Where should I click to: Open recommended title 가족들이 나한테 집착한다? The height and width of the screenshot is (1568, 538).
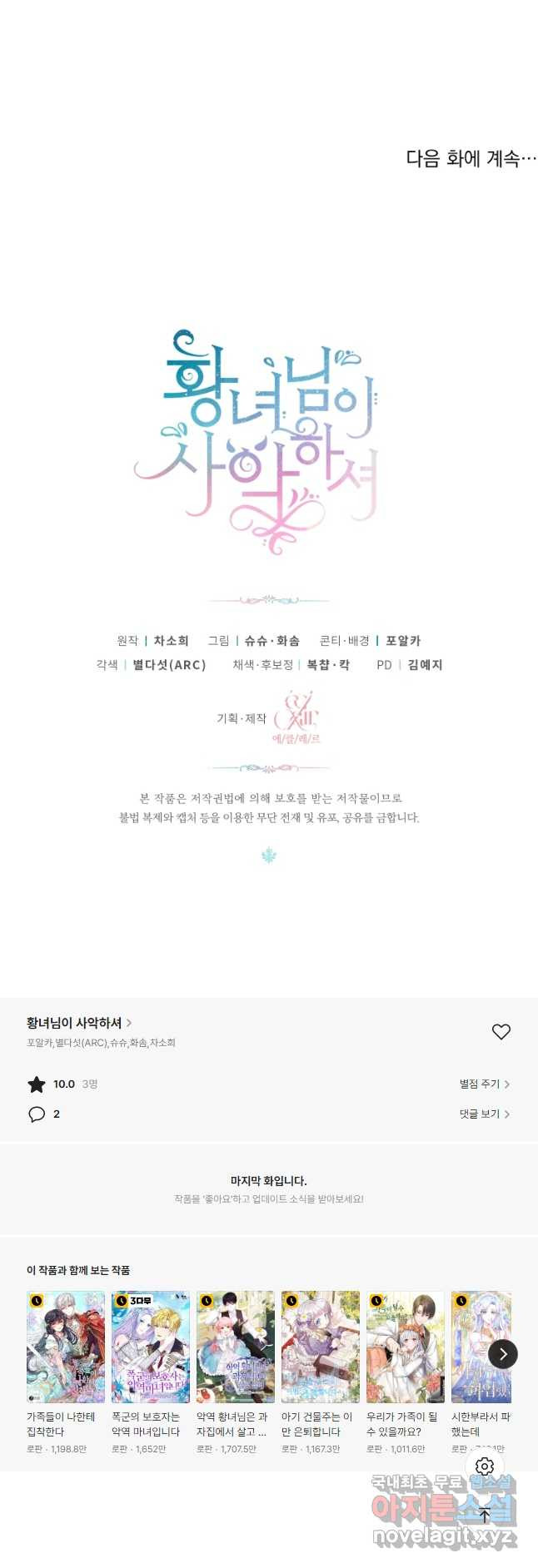pos(66,1347)
